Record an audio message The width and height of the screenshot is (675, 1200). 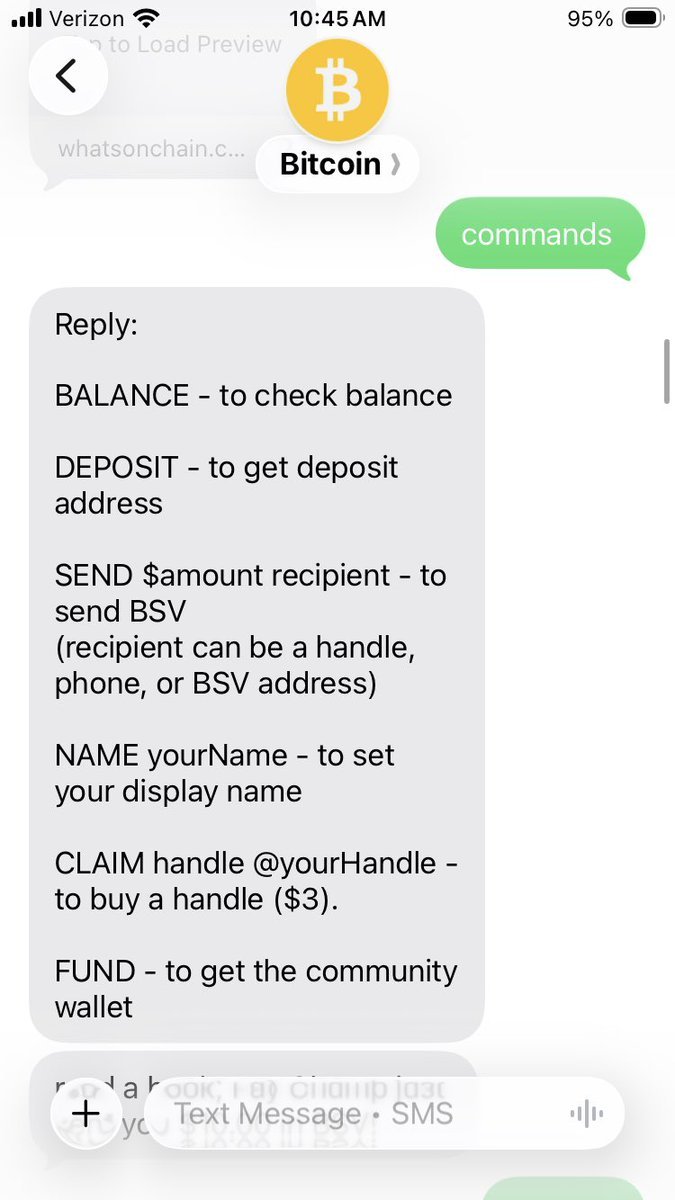(x=585, y=1113)
